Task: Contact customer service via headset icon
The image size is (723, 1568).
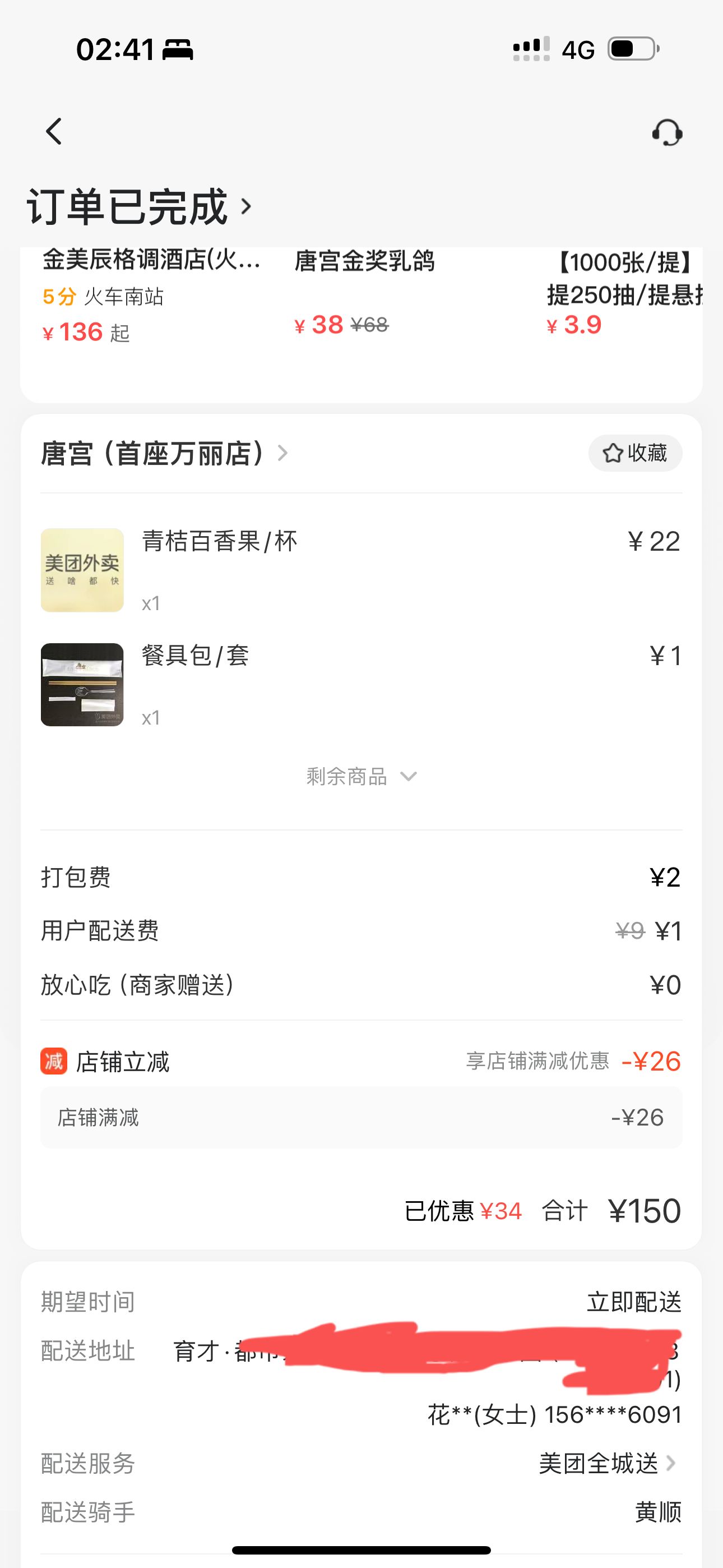Action: tap(667, 132)
